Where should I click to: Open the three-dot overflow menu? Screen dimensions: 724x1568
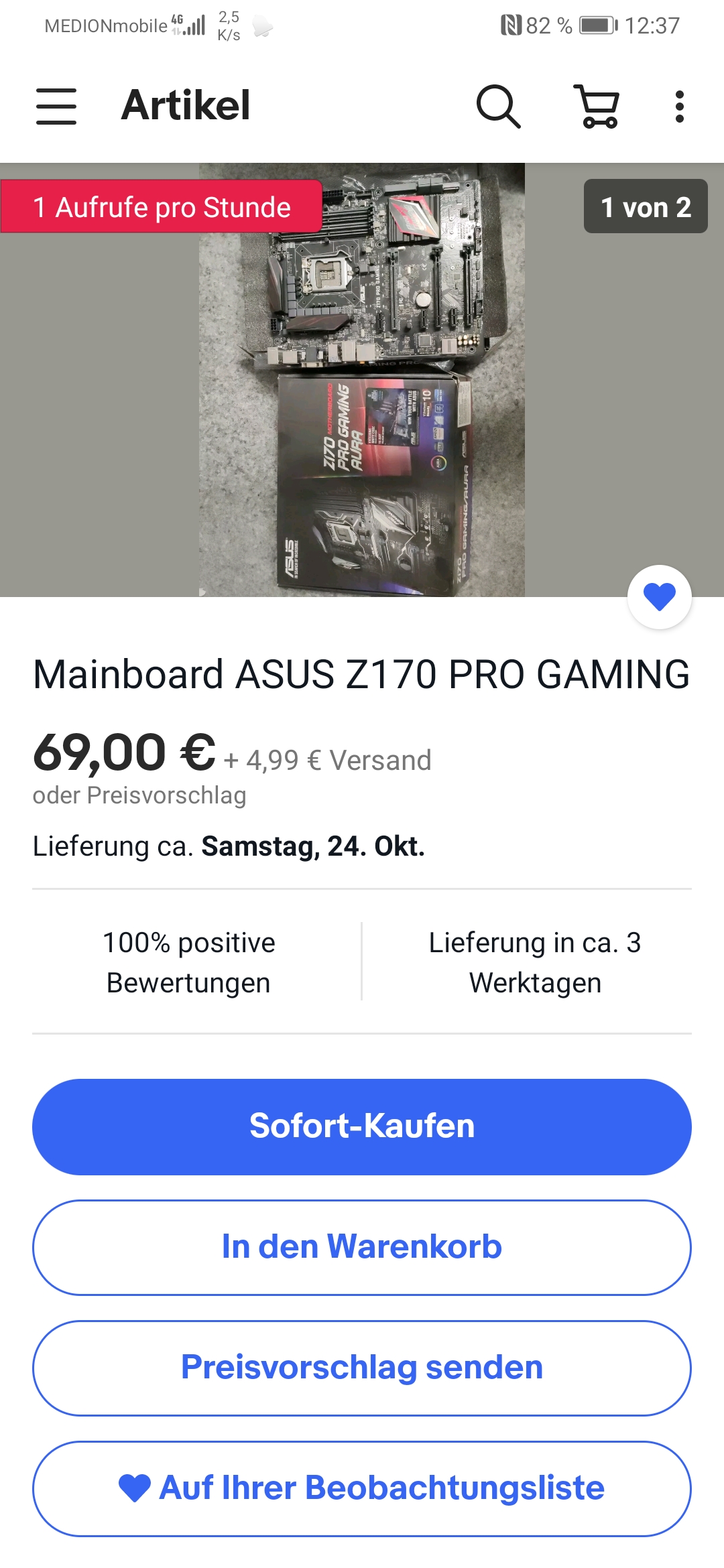(x=679, y=107)
